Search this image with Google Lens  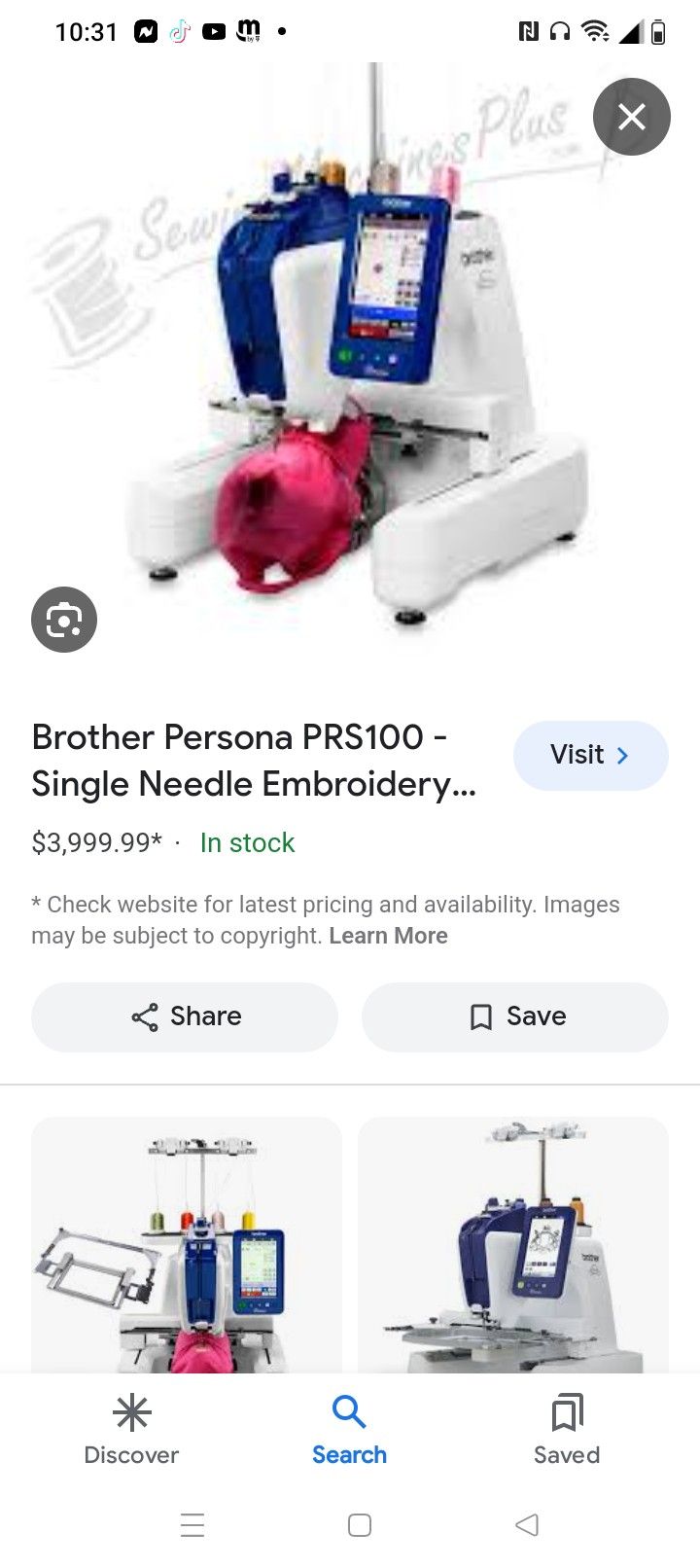(64, 620)
